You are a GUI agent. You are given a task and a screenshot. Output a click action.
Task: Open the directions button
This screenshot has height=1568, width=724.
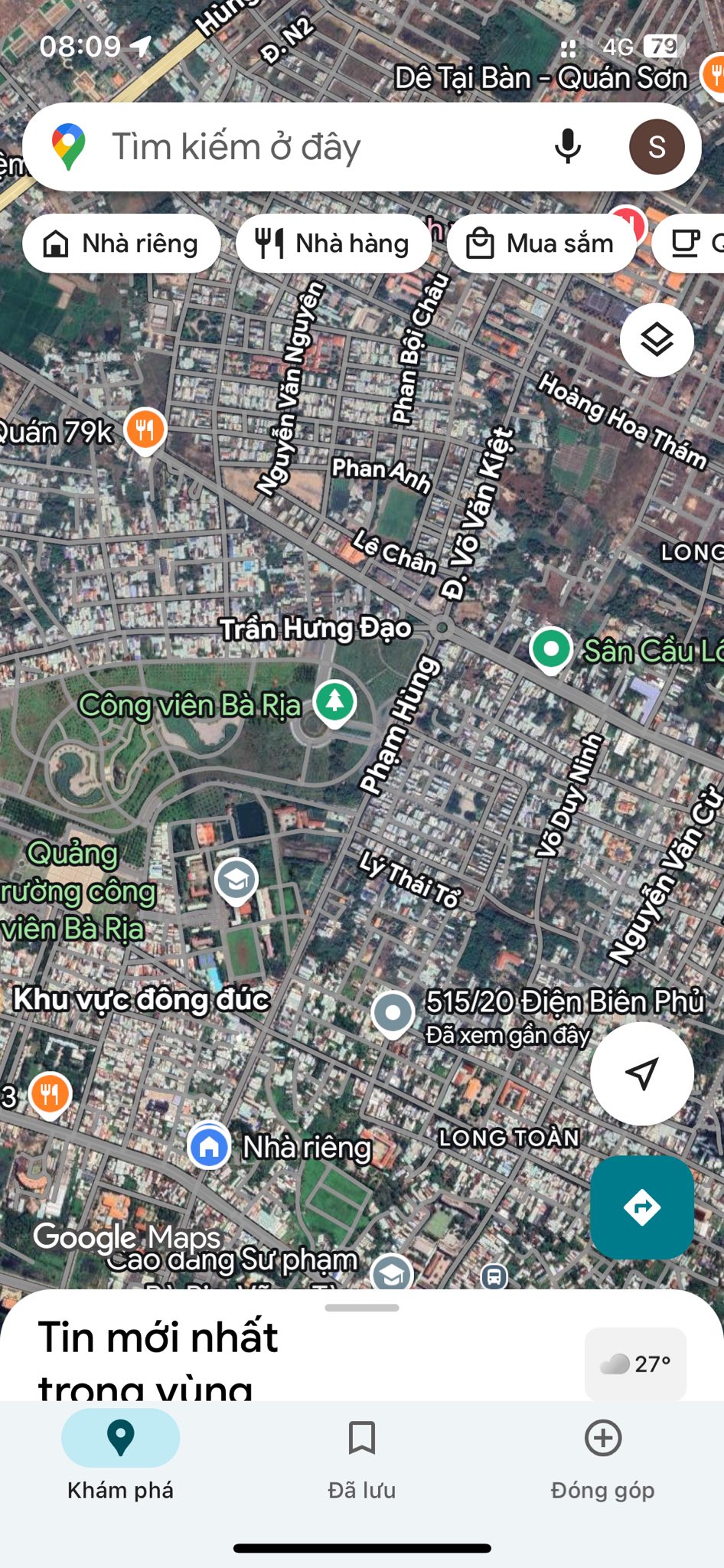click(641, 1207)
